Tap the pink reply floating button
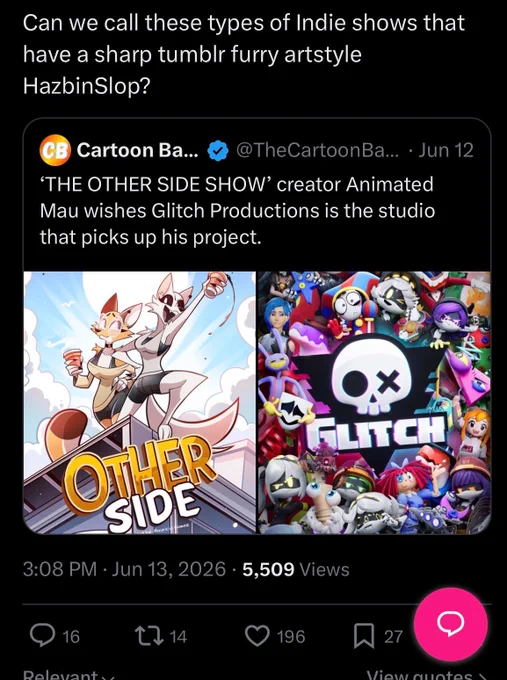Viewport: 507px width, 680px height. coord(451,624)
